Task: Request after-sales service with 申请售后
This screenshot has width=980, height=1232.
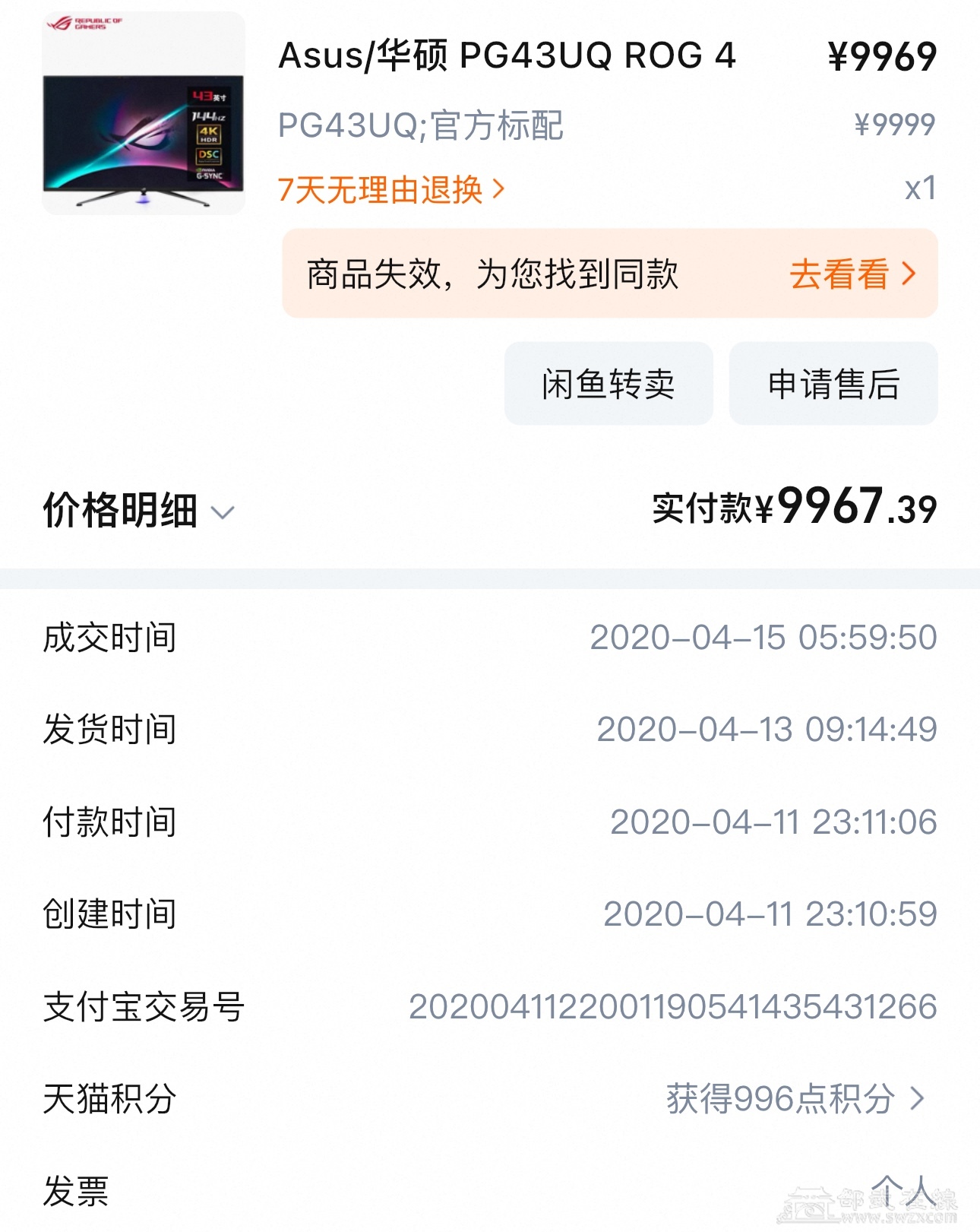Action: (833, 384)
